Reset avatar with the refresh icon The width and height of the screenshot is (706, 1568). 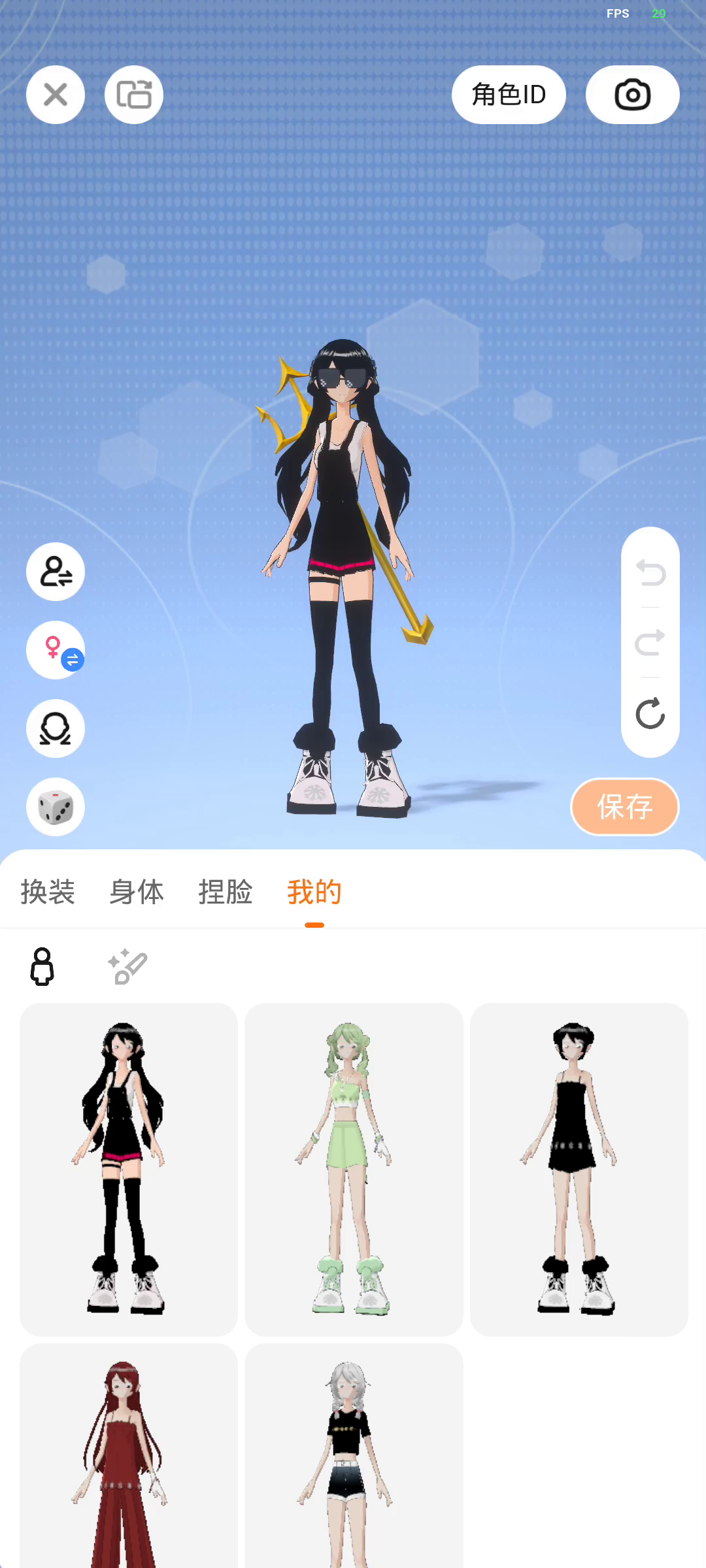pyautogui.click(x=650, y=713)
